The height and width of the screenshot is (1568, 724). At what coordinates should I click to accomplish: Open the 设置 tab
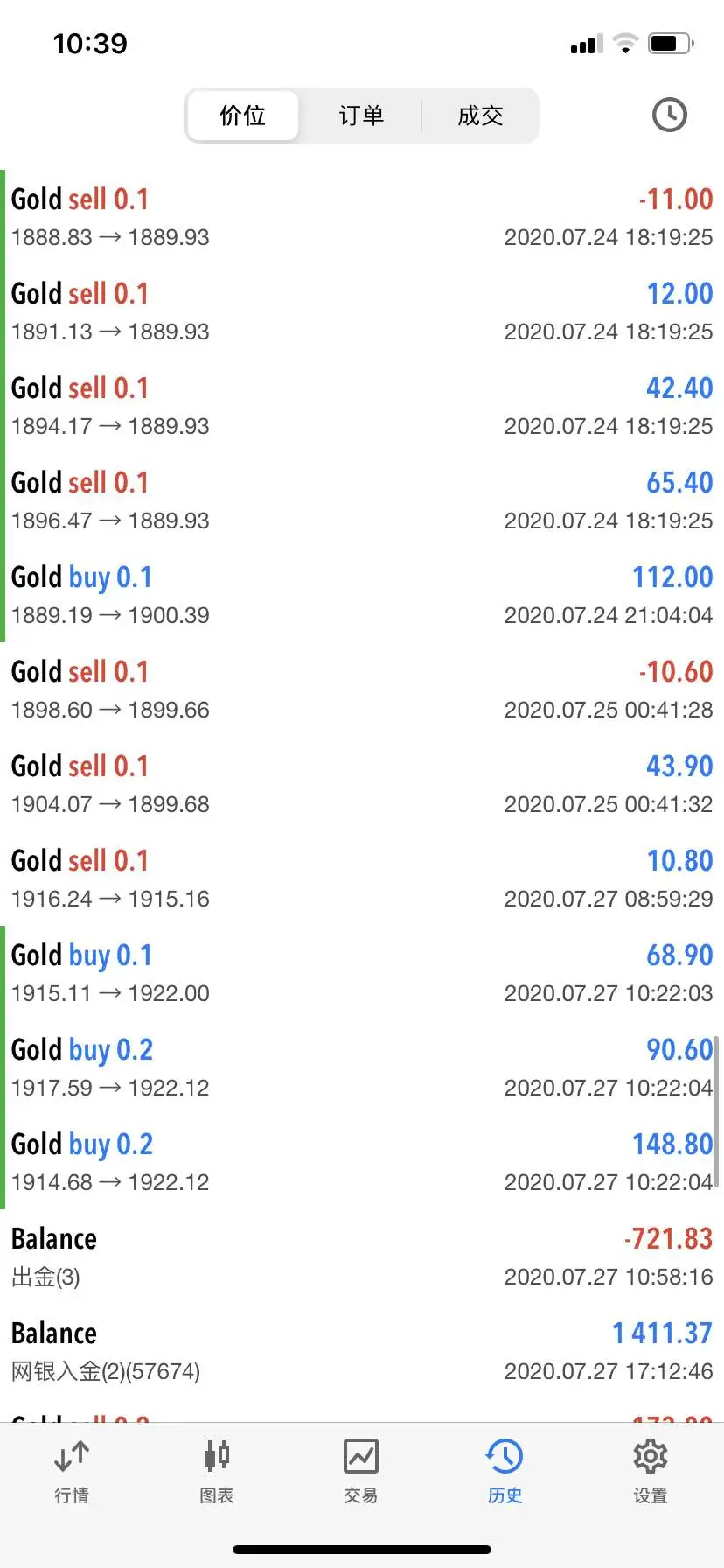click(x=651, y=1472)
